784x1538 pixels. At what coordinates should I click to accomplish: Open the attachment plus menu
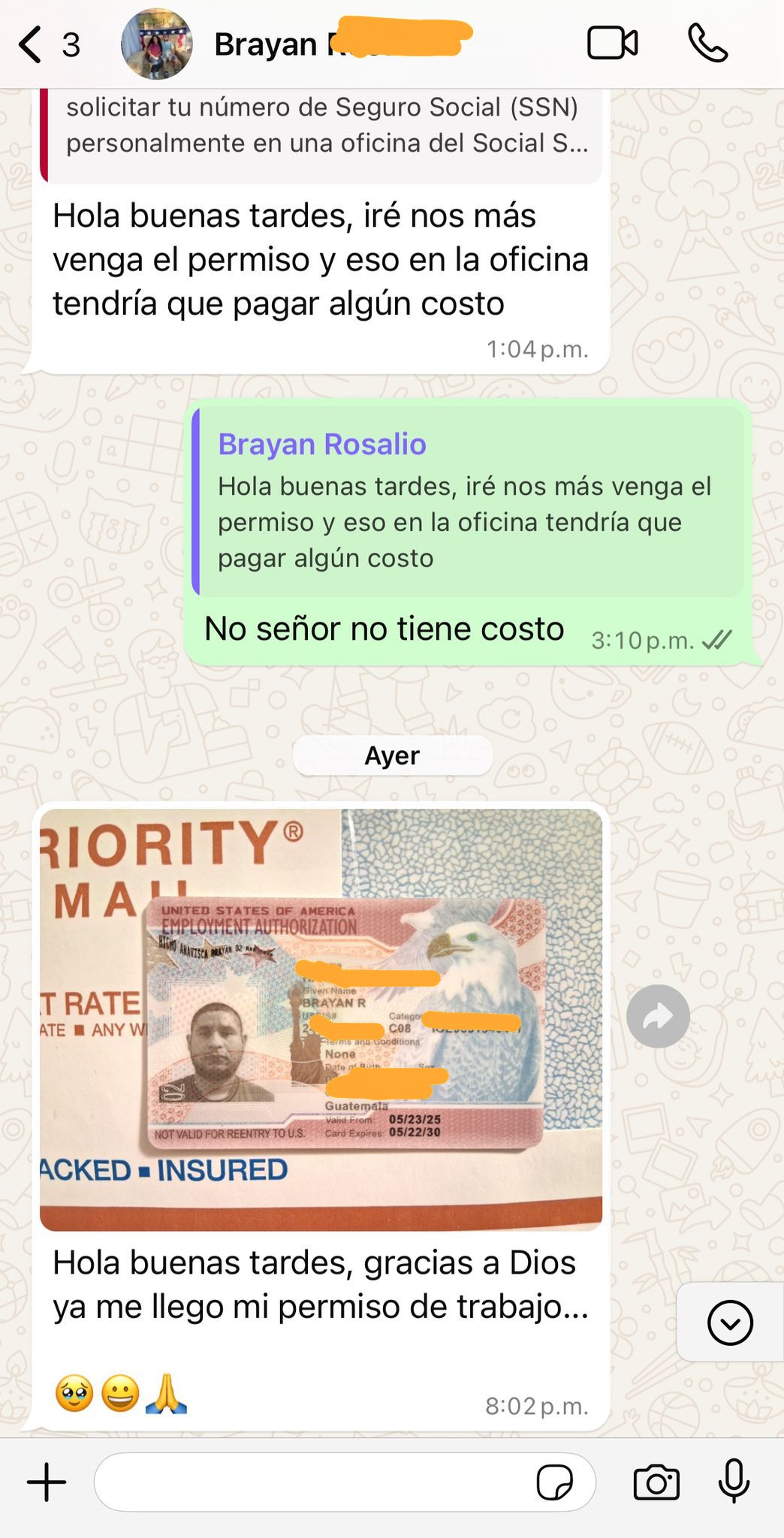(47, 1482)
